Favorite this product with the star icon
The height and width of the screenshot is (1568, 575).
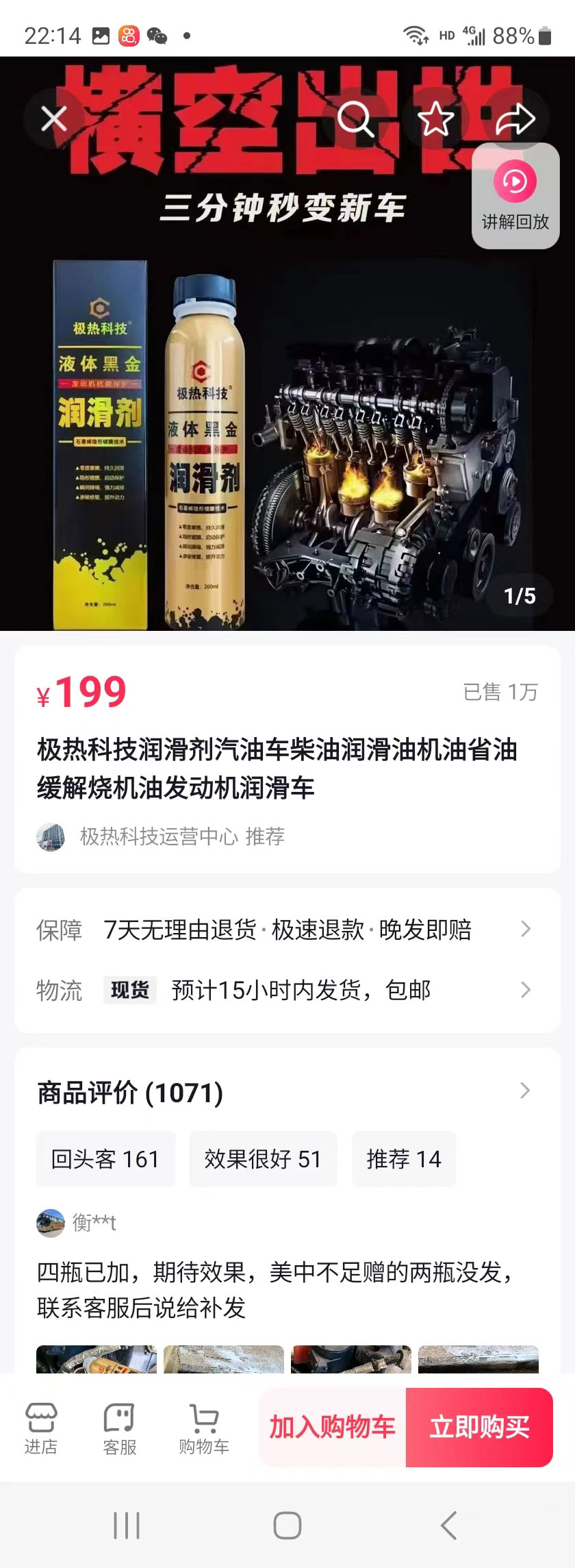pos(436,119)
